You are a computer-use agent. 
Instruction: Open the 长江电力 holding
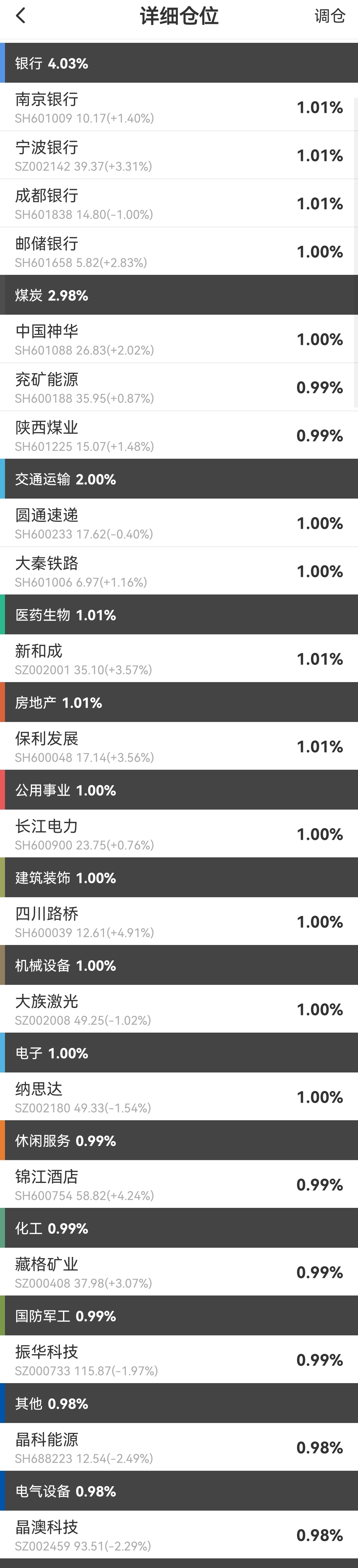coord(179,834)
